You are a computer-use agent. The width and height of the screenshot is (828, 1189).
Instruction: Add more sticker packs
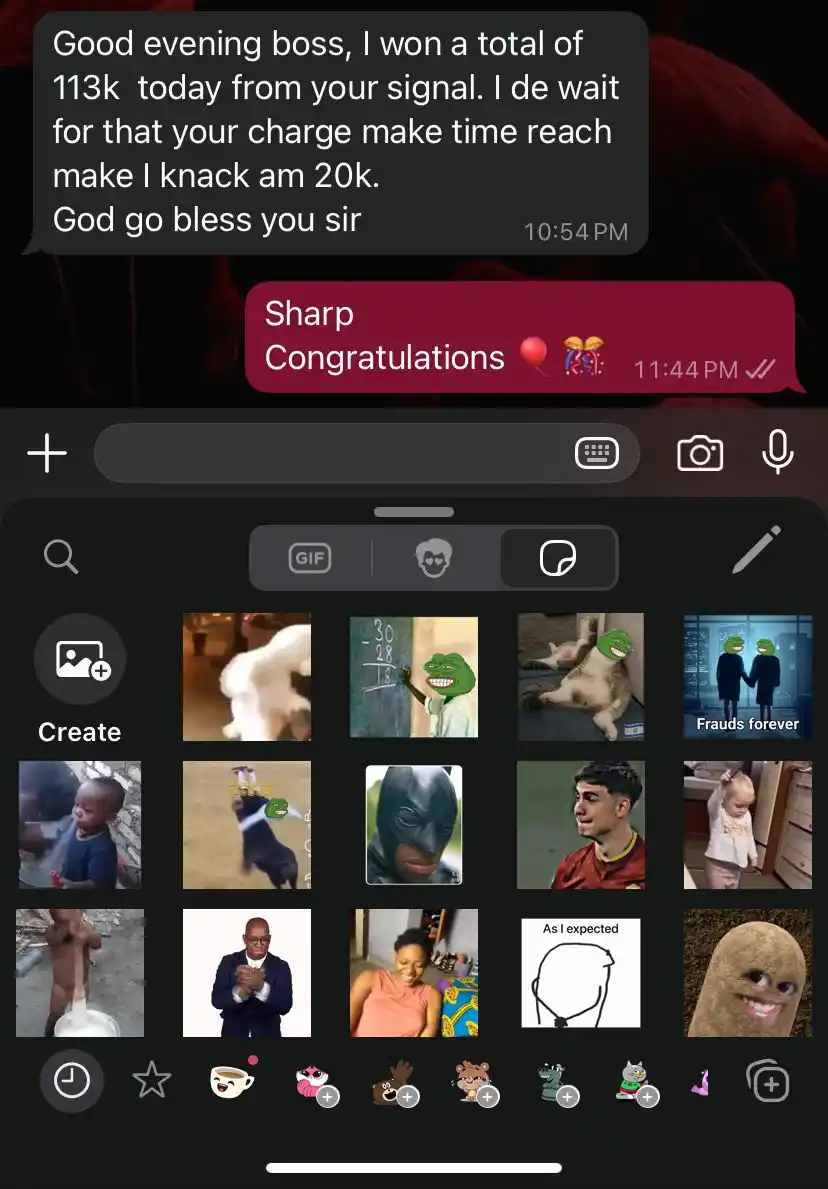tap(768, 1082)
